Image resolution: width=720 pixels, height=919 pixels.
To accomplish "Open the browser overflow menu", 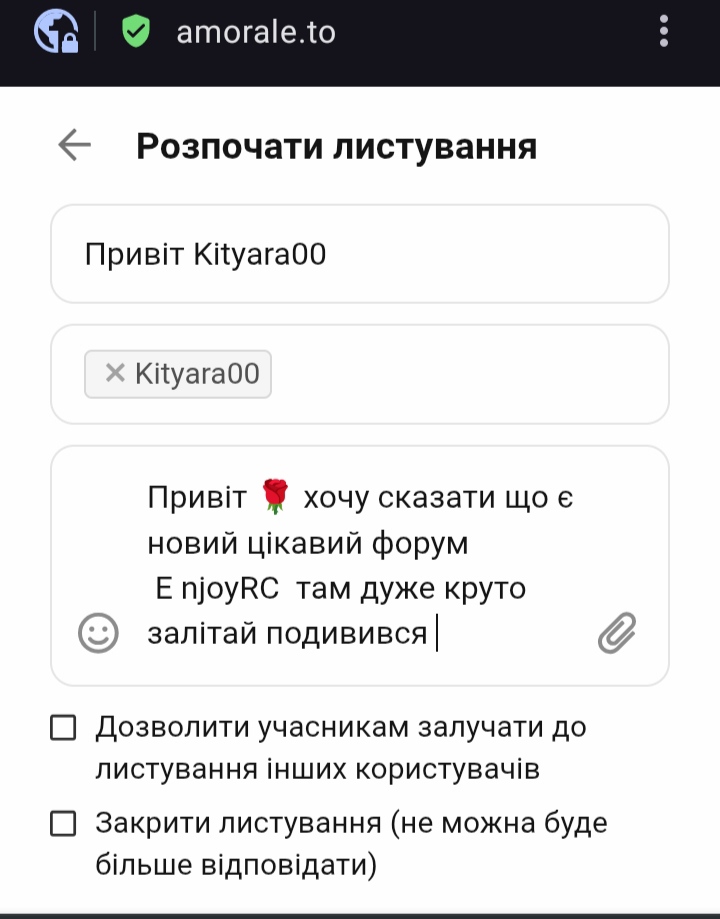I will click(x=664, y=31).
